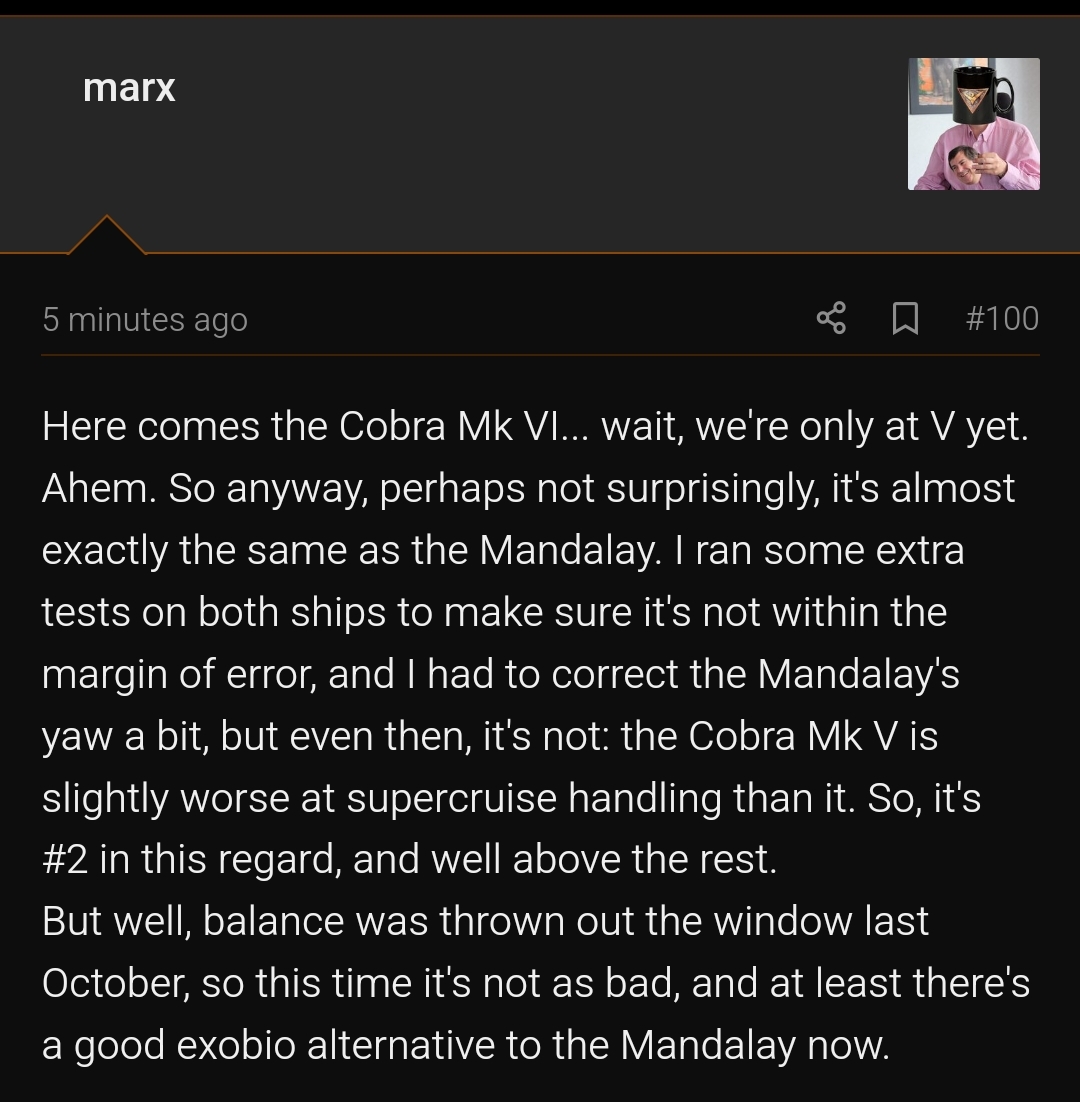The width and height of the screenshot is (1080, 1102).
Task: Open the permalink for post #100
Action: [1002, 318]
